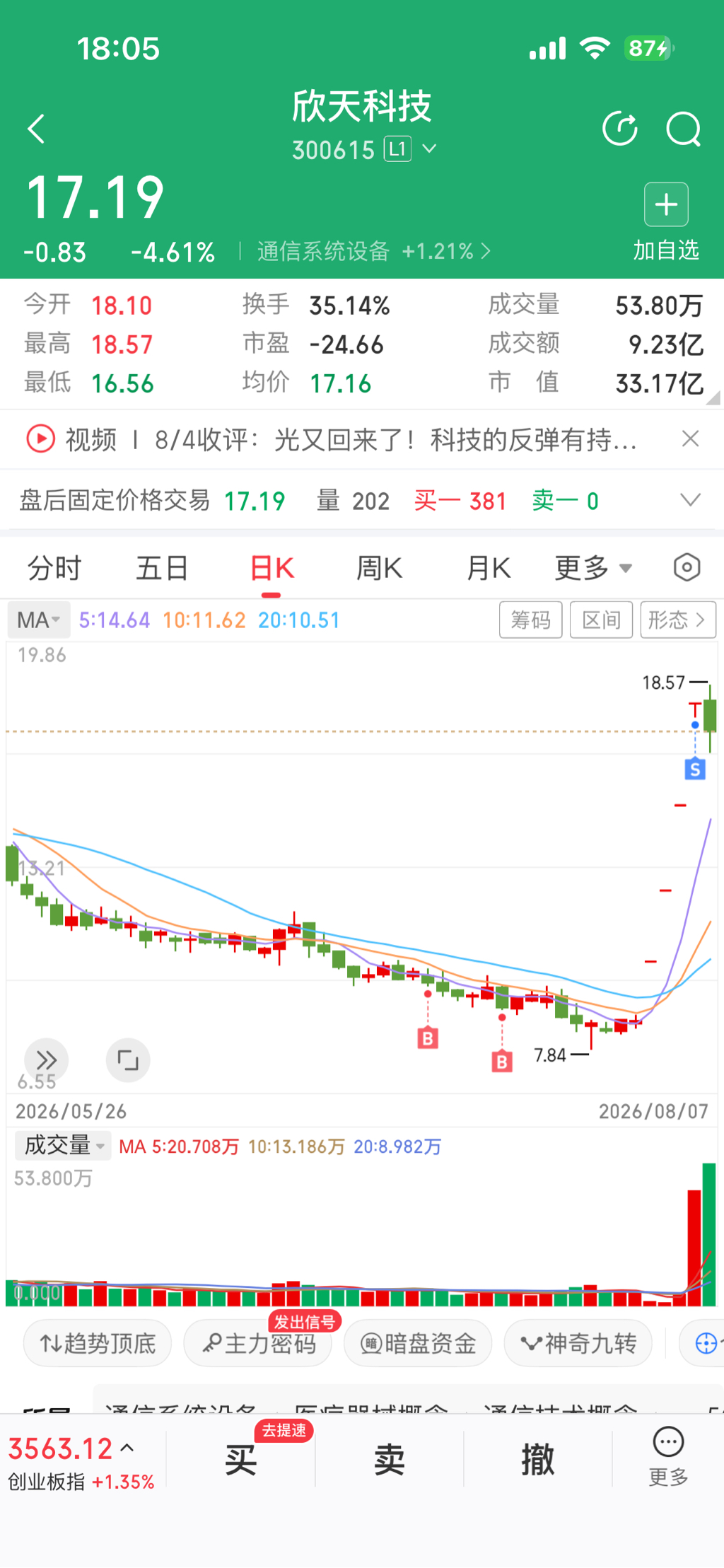Open the 形态 pattern option
Viewport: 724px width, 1568px height.
pos(677,620)
